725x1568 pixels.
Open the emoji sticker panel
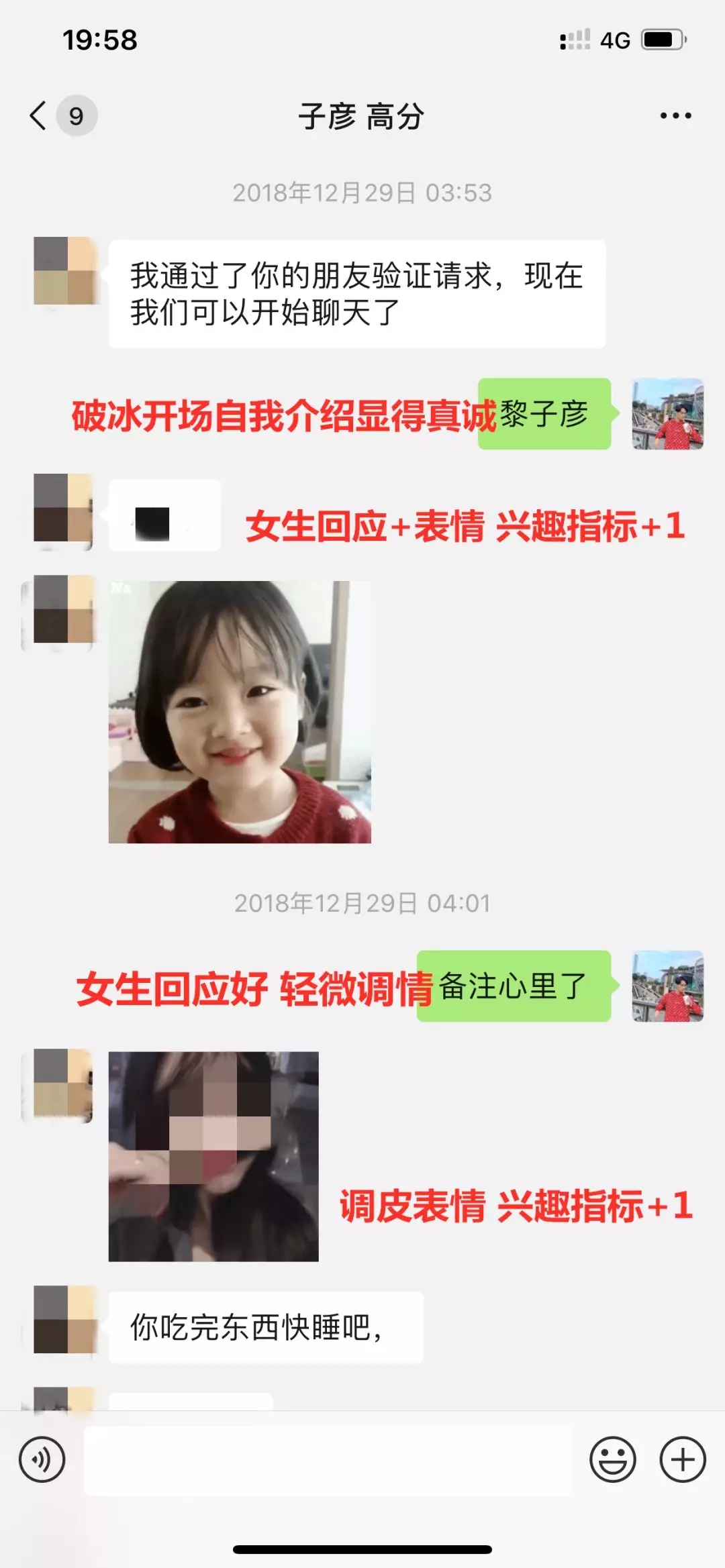coord(612,1459)
